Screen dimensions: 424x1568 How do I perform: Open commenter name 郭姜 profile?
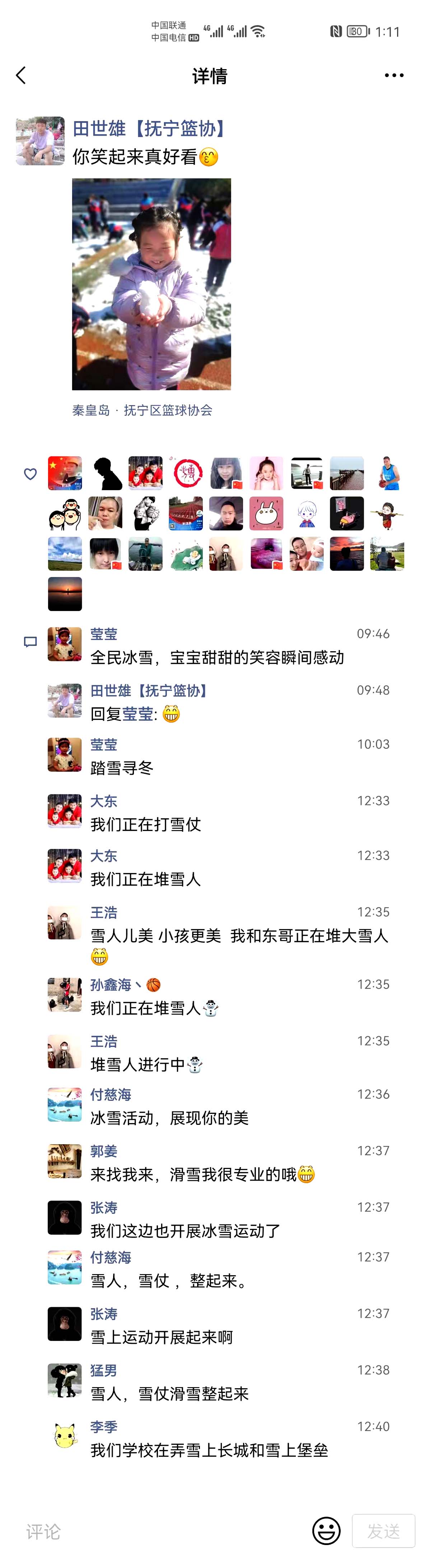[x=103, y=1151]
